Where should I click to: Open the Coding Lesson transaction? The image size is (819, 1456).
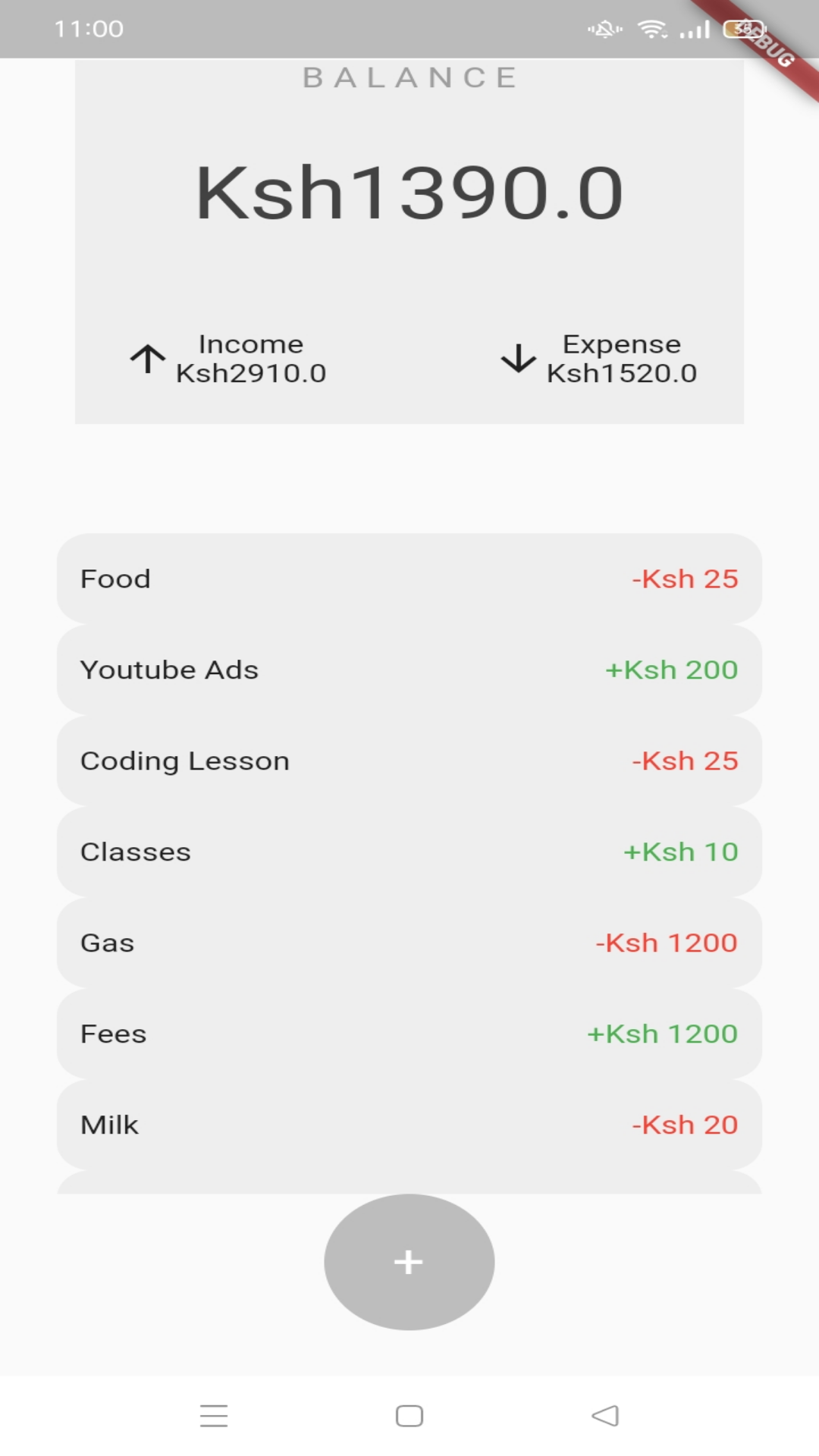click(409, 761)
